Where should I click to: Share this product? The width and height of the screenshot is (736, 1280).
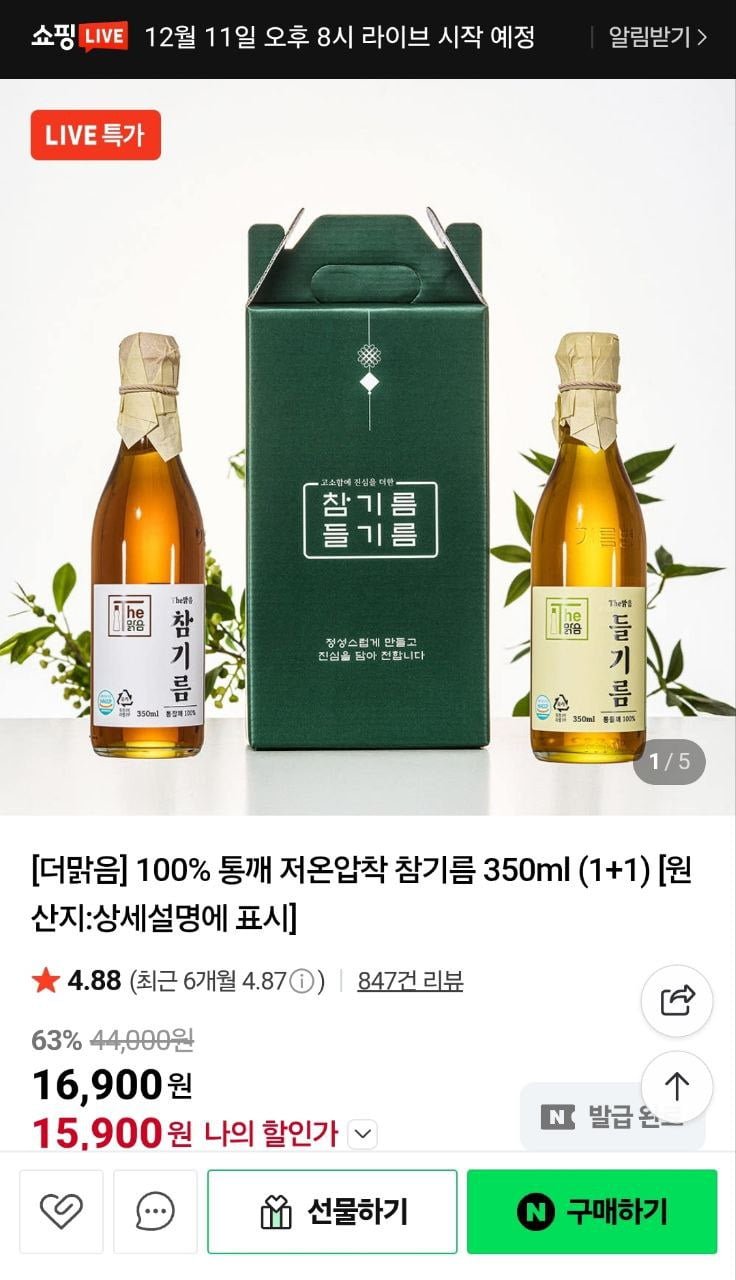click(x=677, y=1000)
